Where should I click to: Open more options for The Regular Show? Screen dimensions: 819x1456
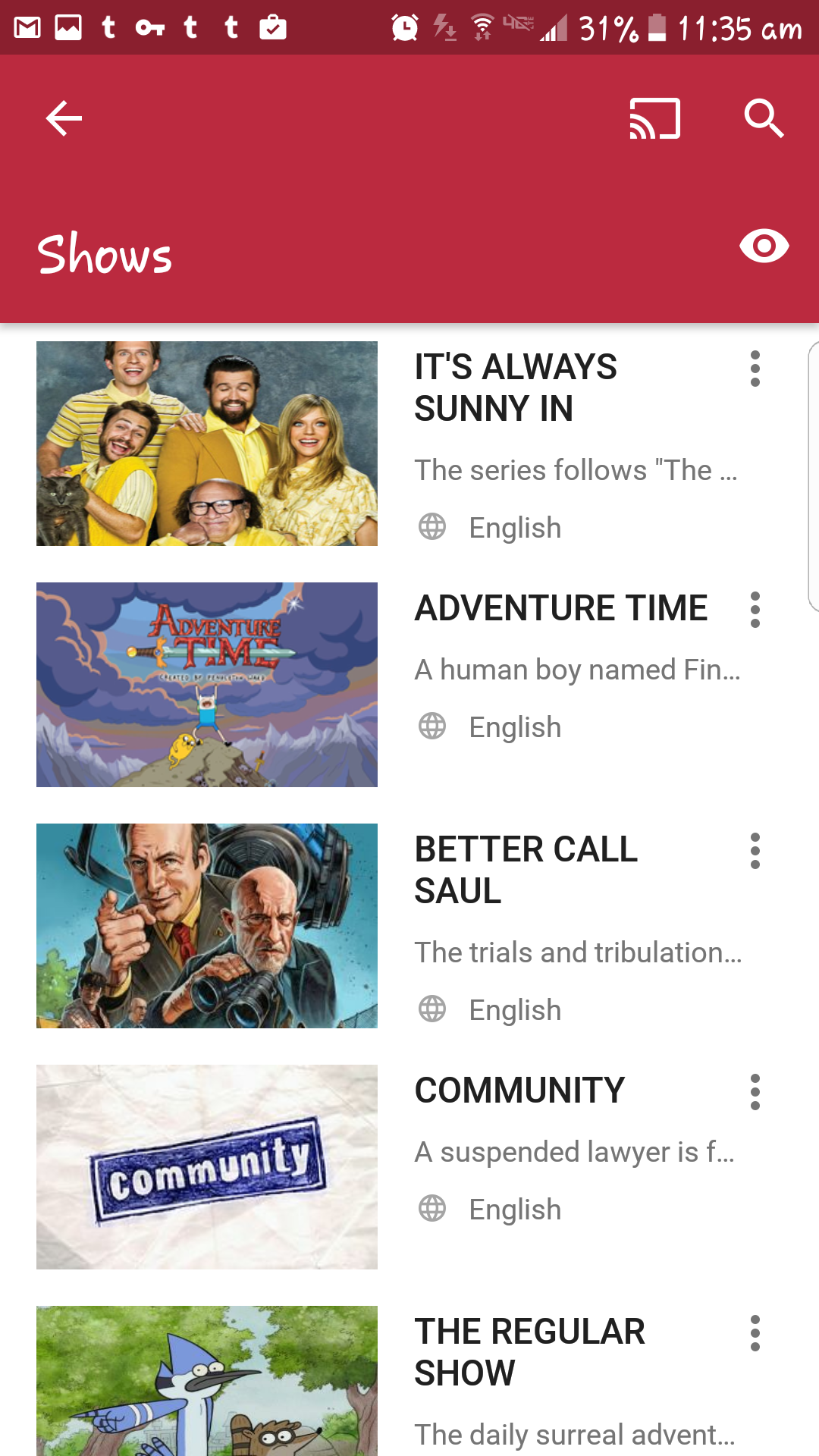755,1333
